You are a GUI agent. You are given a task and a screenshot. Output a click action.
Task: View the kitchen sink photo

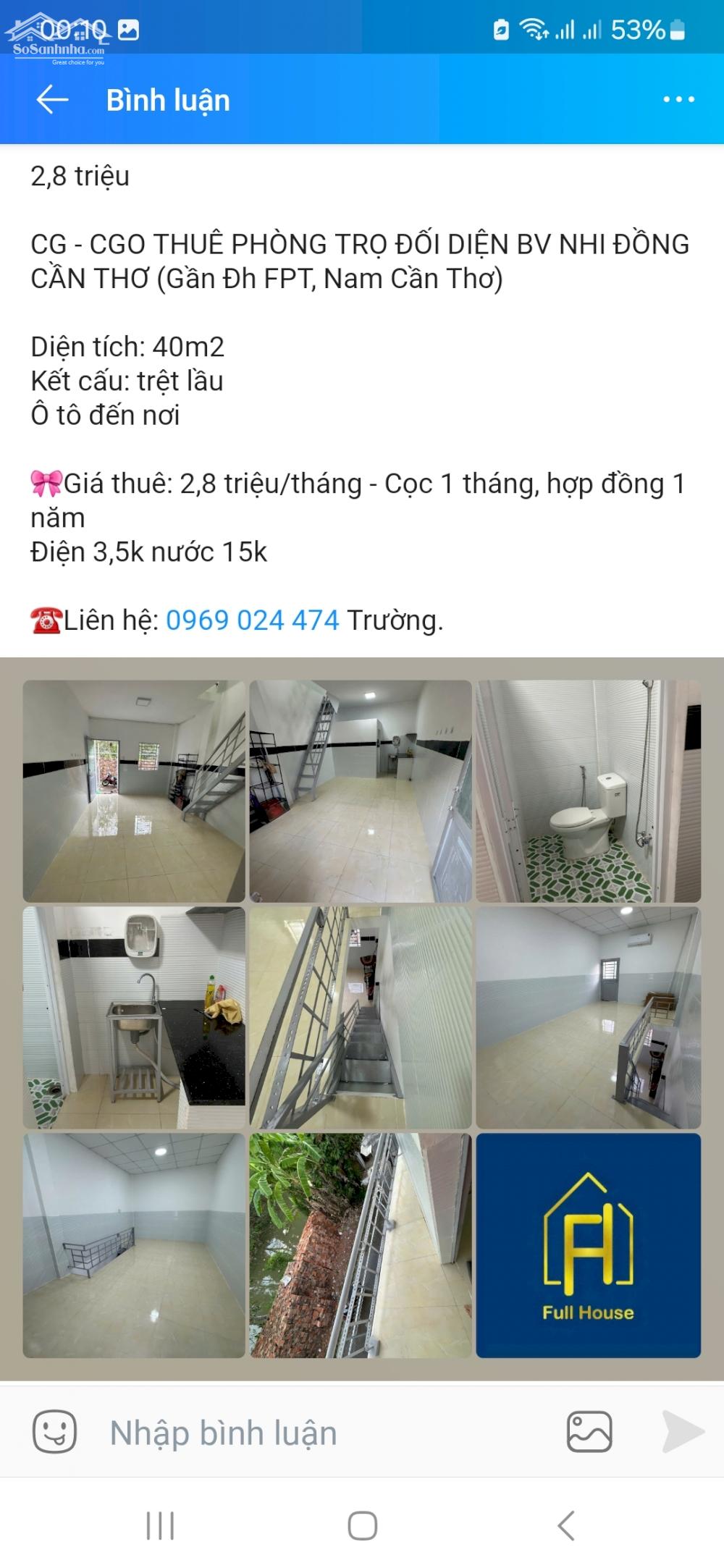(x=134, y=1017)
